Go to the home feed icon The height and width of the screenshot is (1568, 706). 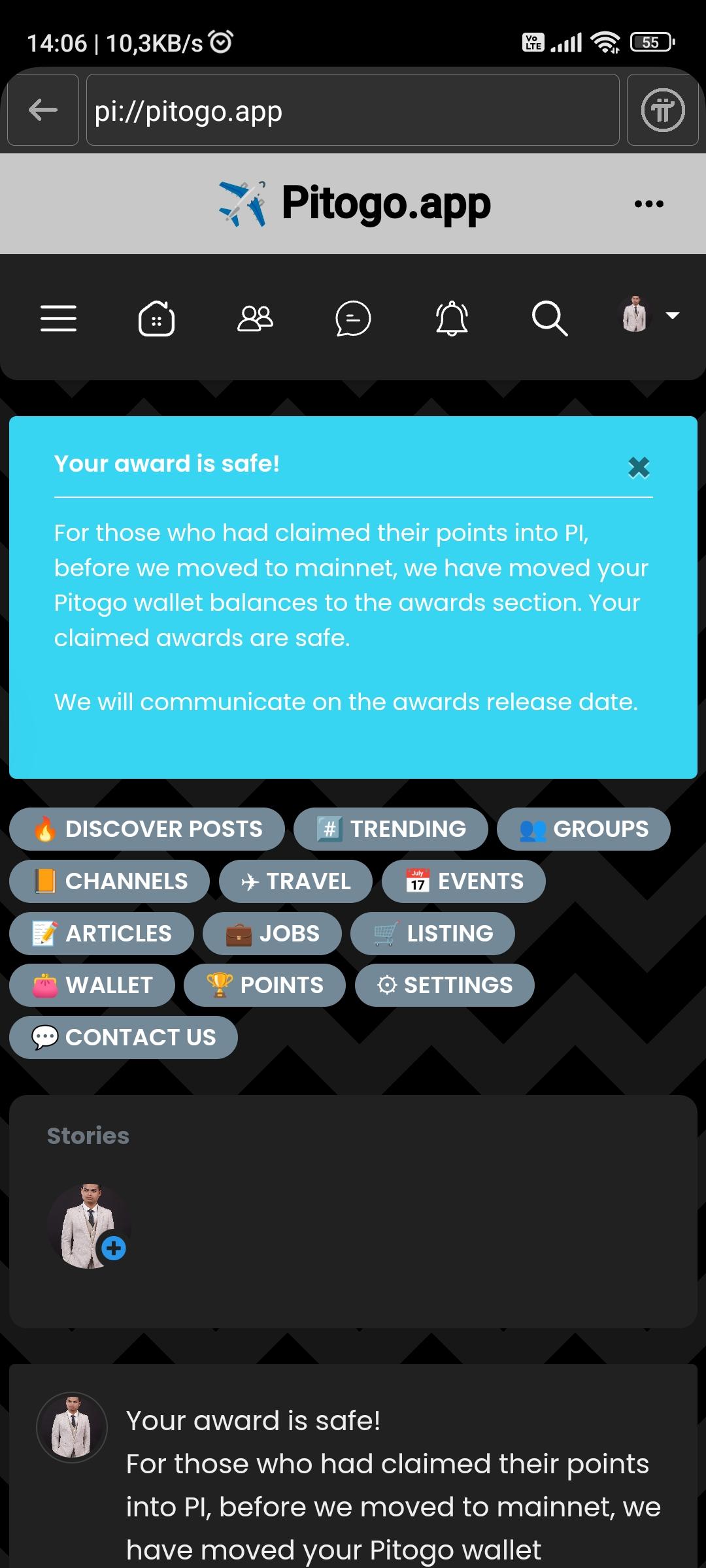[x=157, y=318]
